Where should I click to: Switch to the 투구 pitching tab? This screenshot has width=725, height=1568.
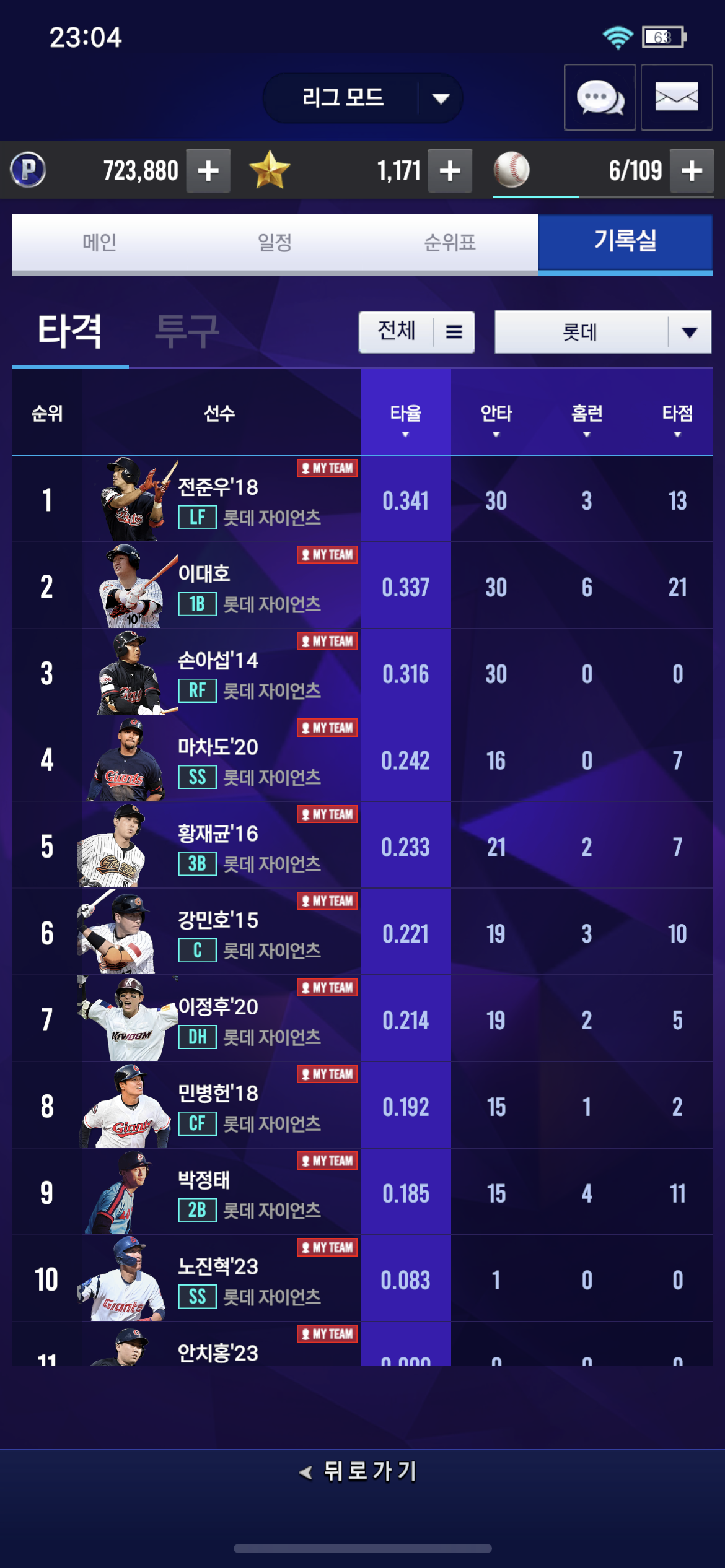187,331
